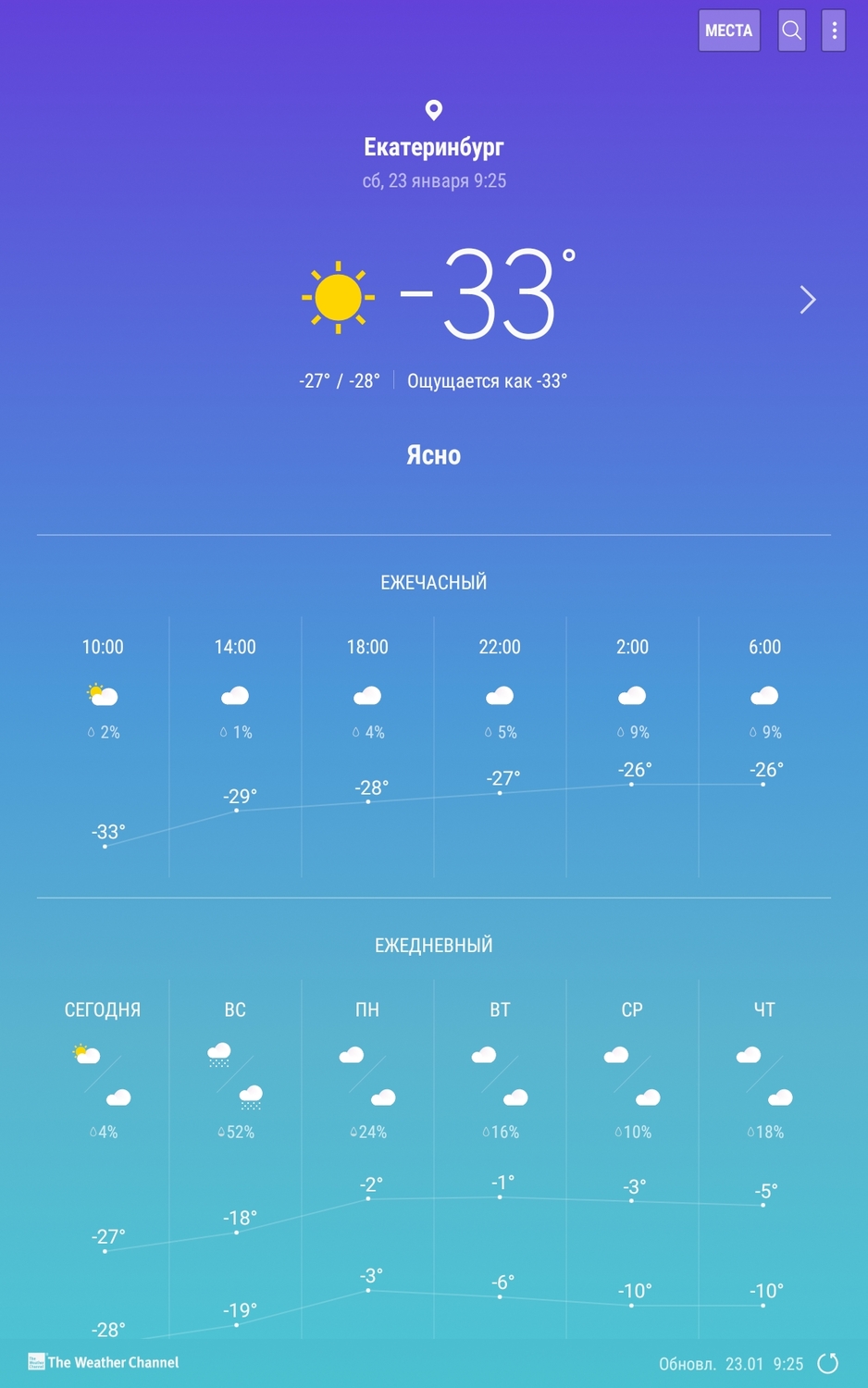
Task: Open The Weather Channel link
Action: [x=104, y=1362]
